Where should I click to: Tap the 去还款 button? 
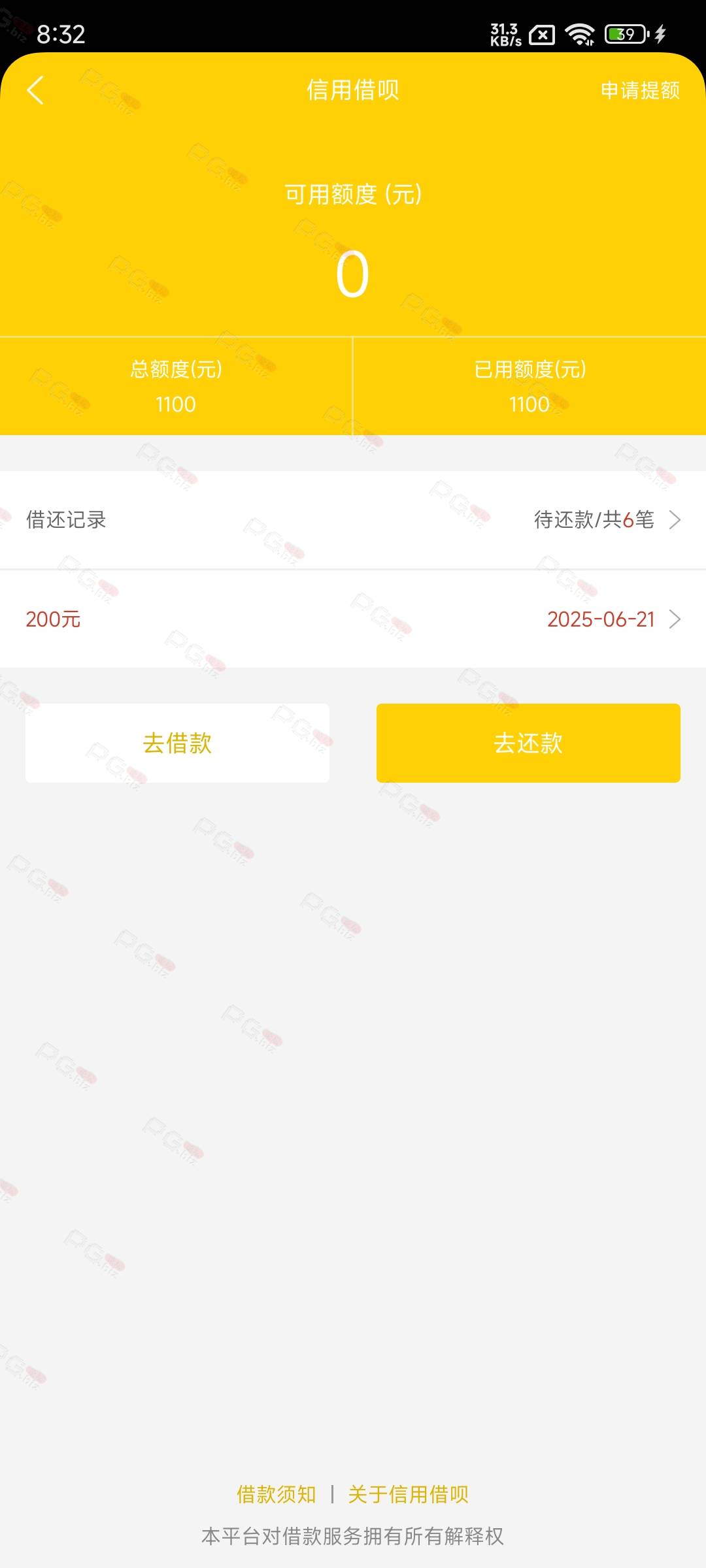tap(528, 743)
